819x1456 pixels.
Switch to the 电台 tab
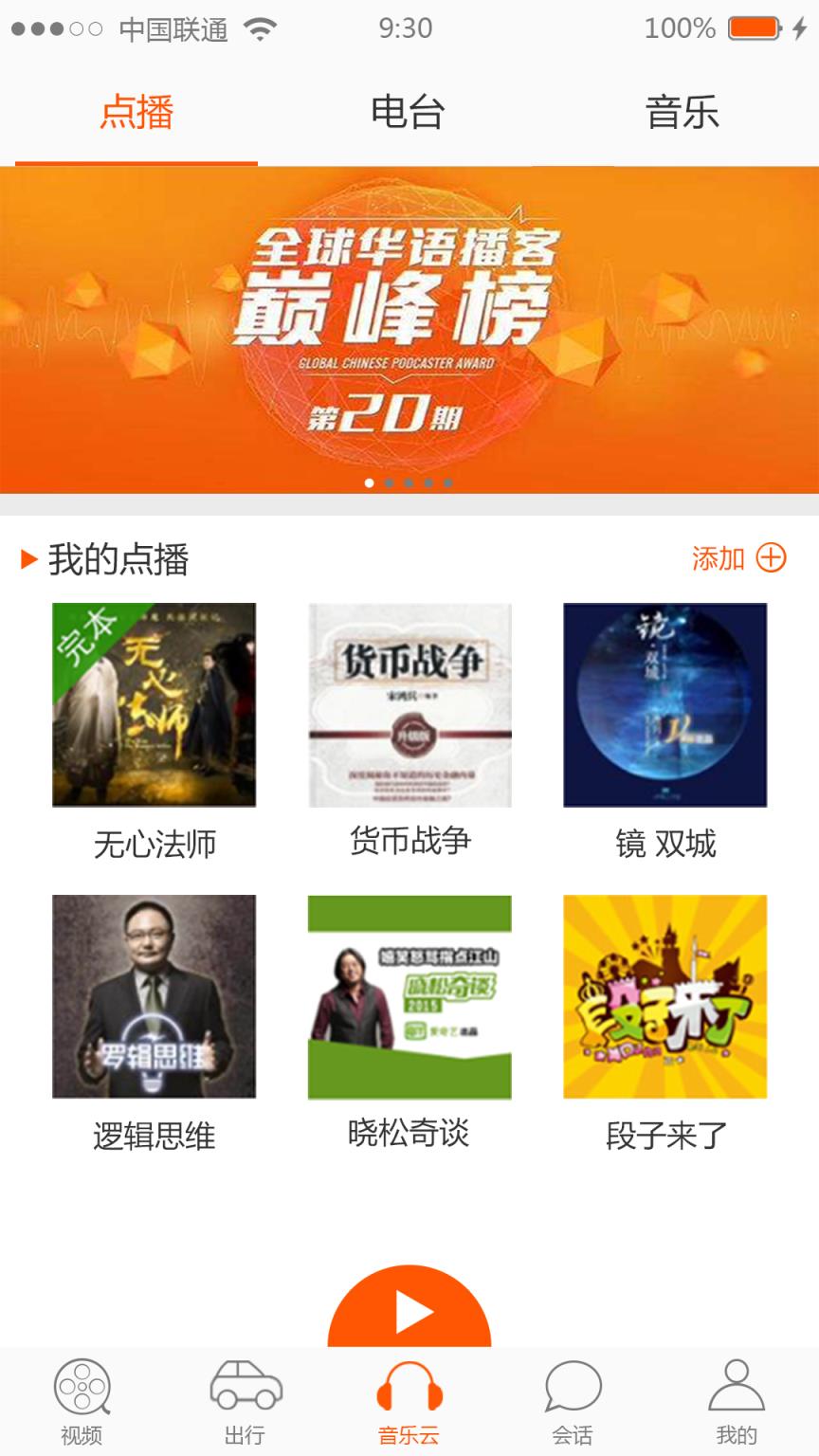[x=409, y=113]
